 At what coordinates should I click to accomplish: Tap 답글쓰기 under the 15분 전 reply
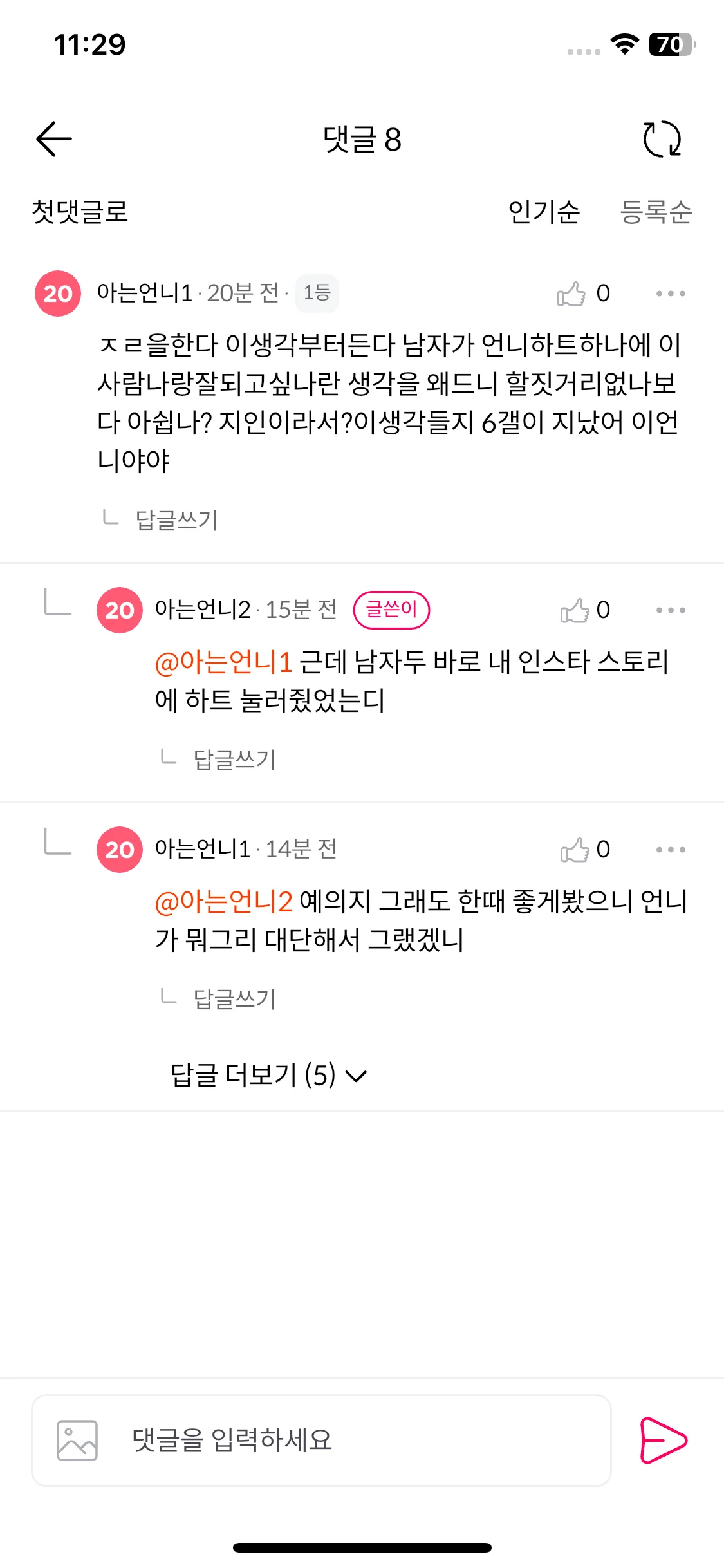tap(234, 759)
